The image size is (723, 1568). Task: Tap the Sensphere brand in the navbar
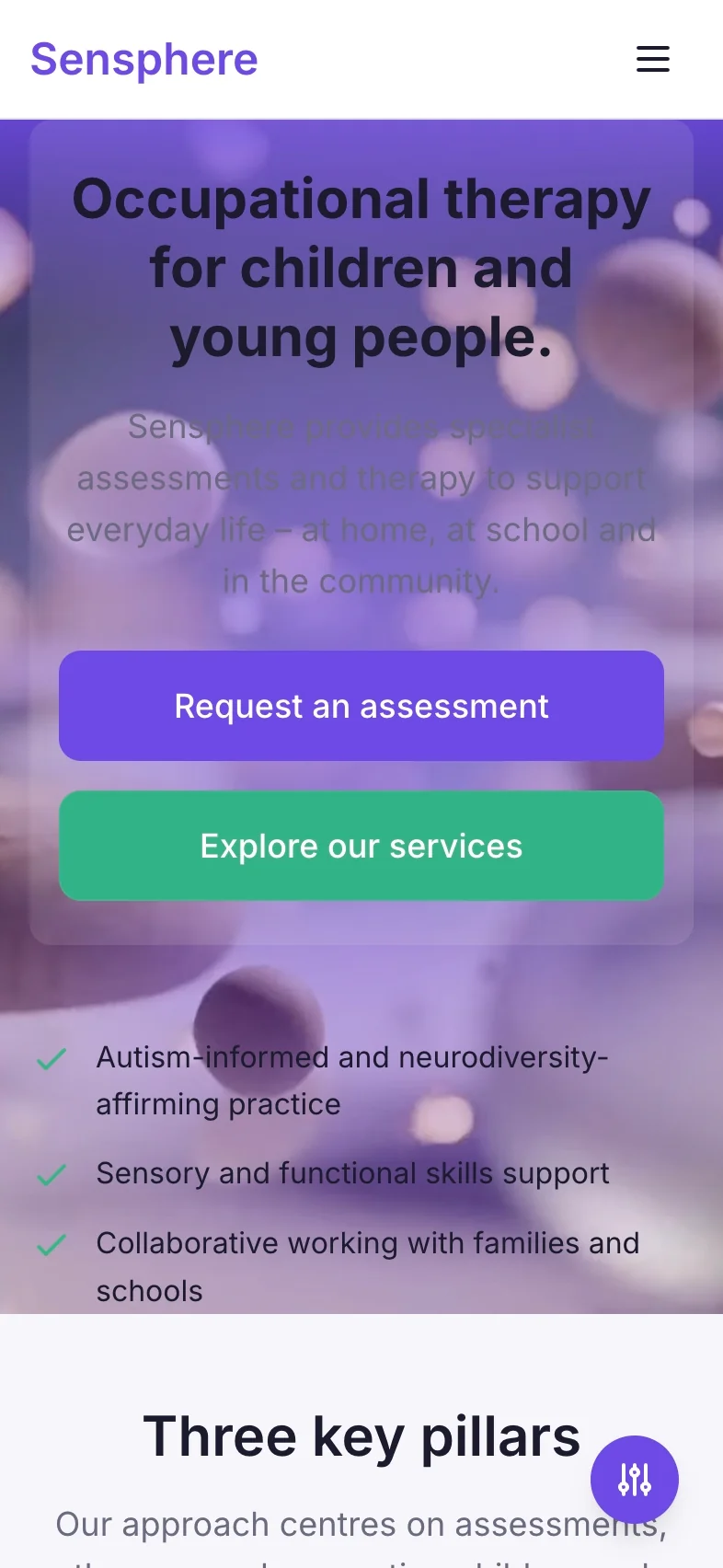[143, 58]
